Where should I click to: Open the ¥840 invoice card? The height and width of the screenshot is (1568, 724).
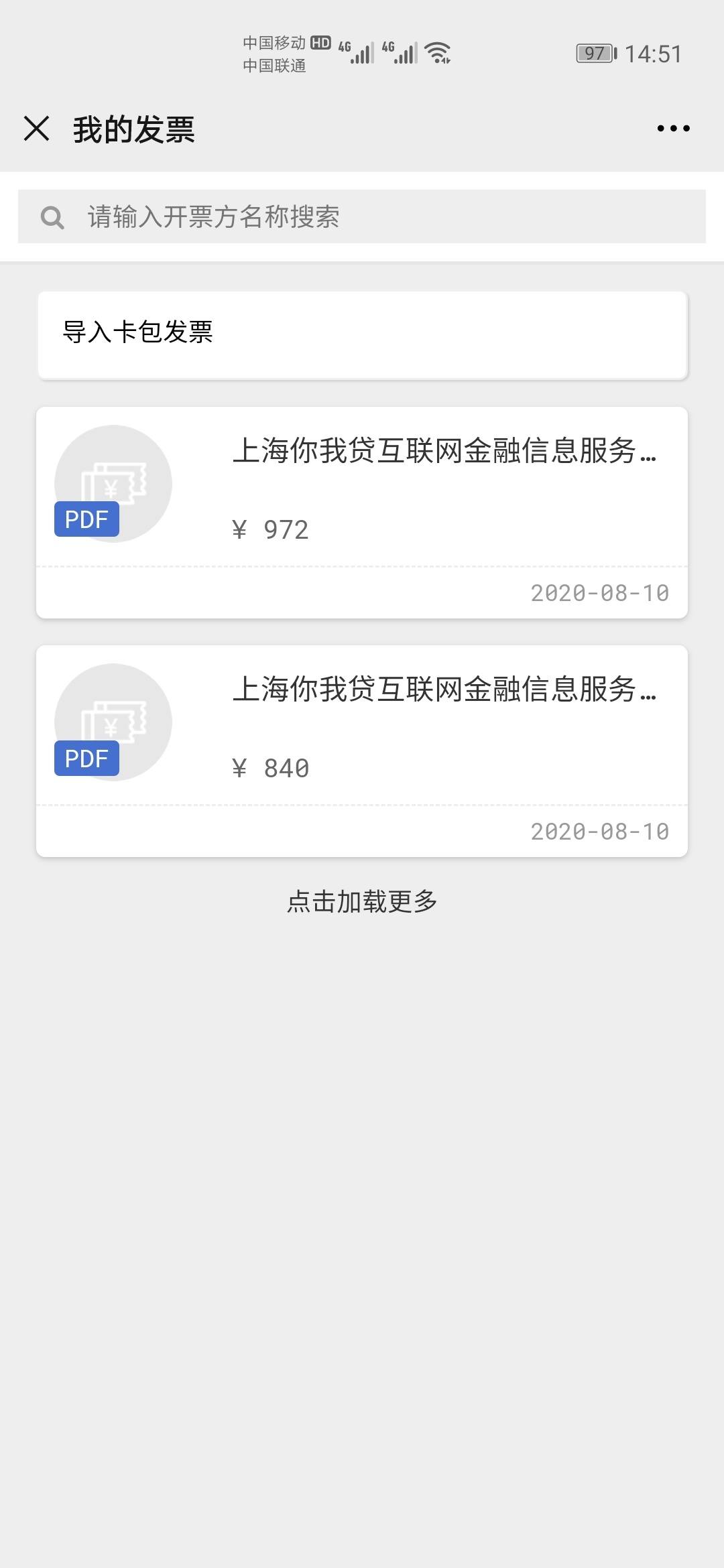[362, 751]
